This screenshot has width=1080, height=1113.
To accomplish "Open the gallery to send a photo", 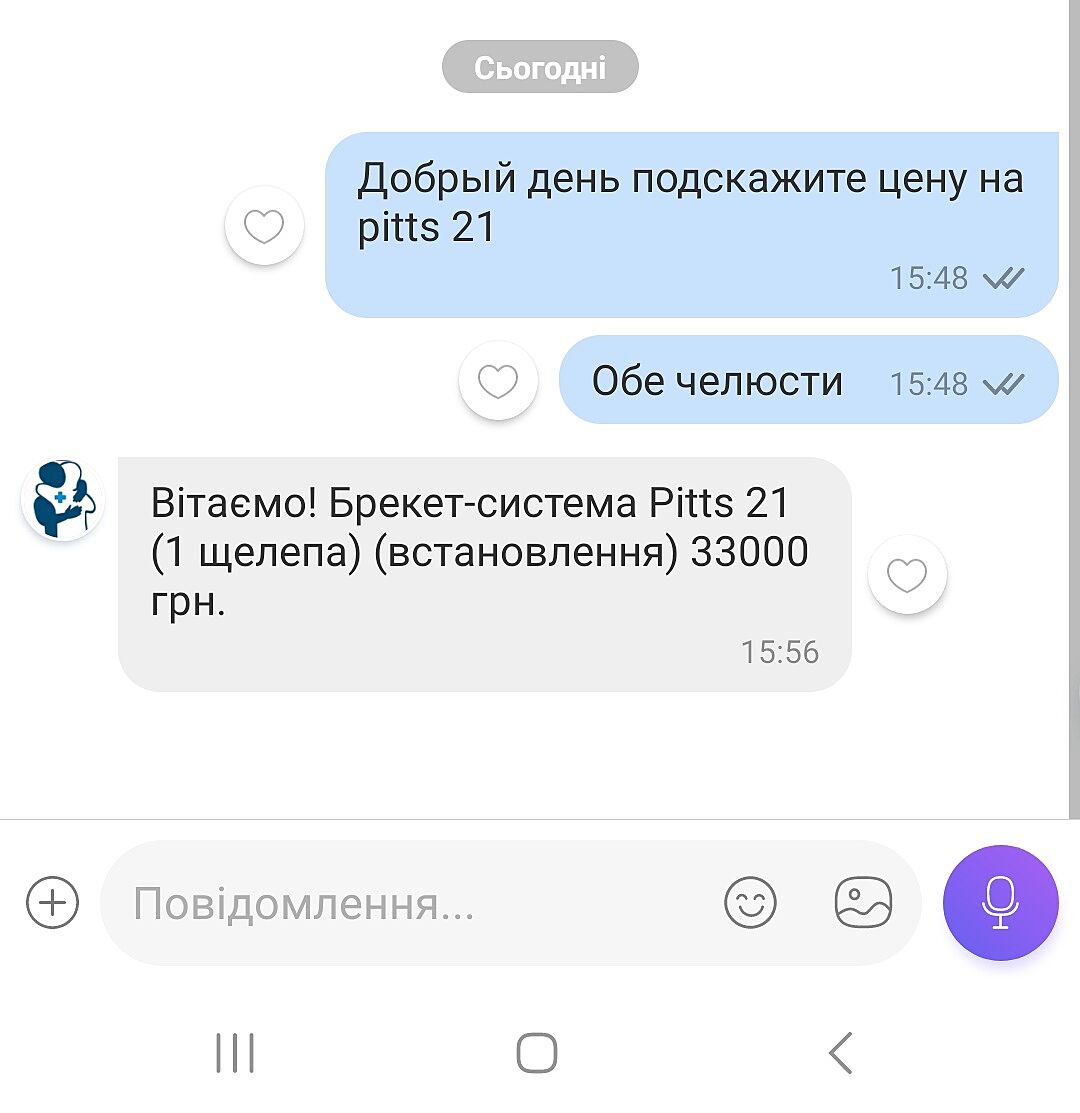I will 863,903.
